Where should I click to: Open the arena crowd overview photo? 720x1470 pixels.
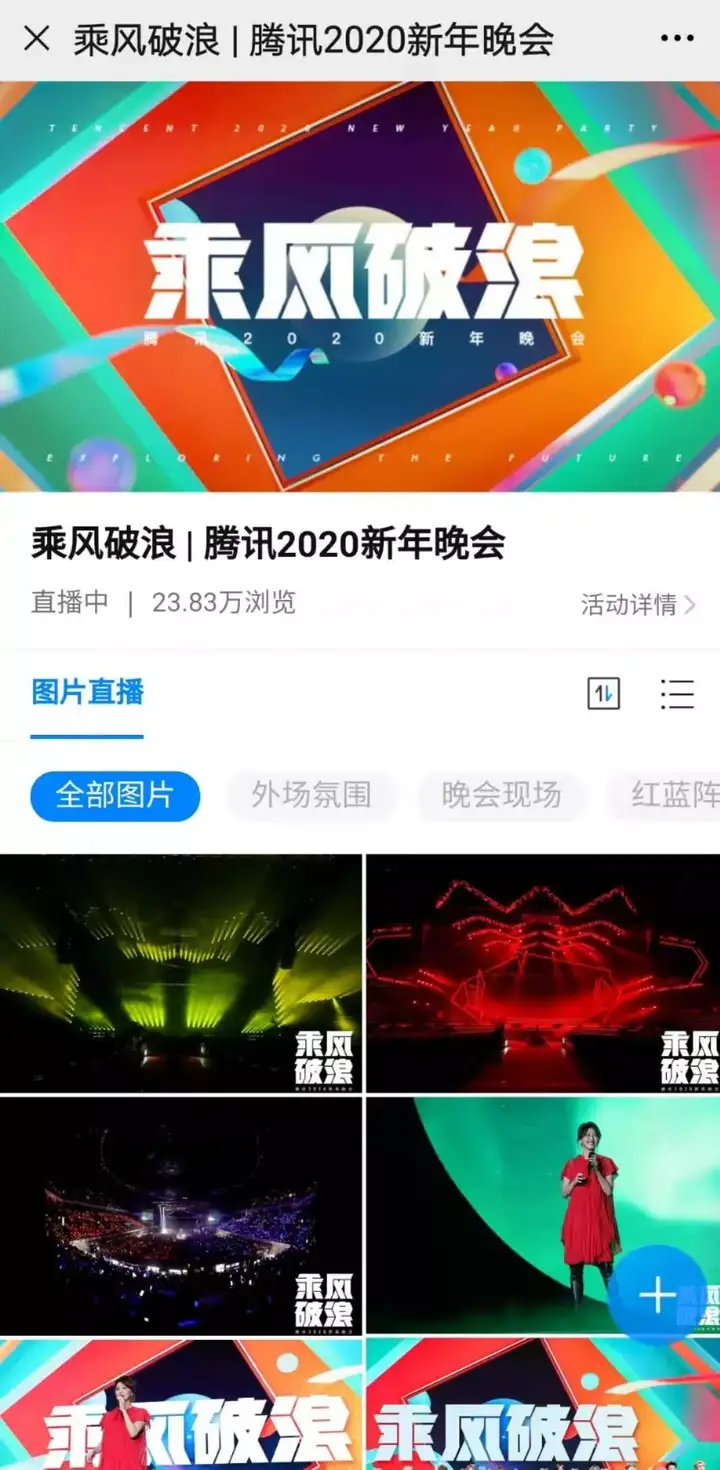click(x=180, y=1215)
